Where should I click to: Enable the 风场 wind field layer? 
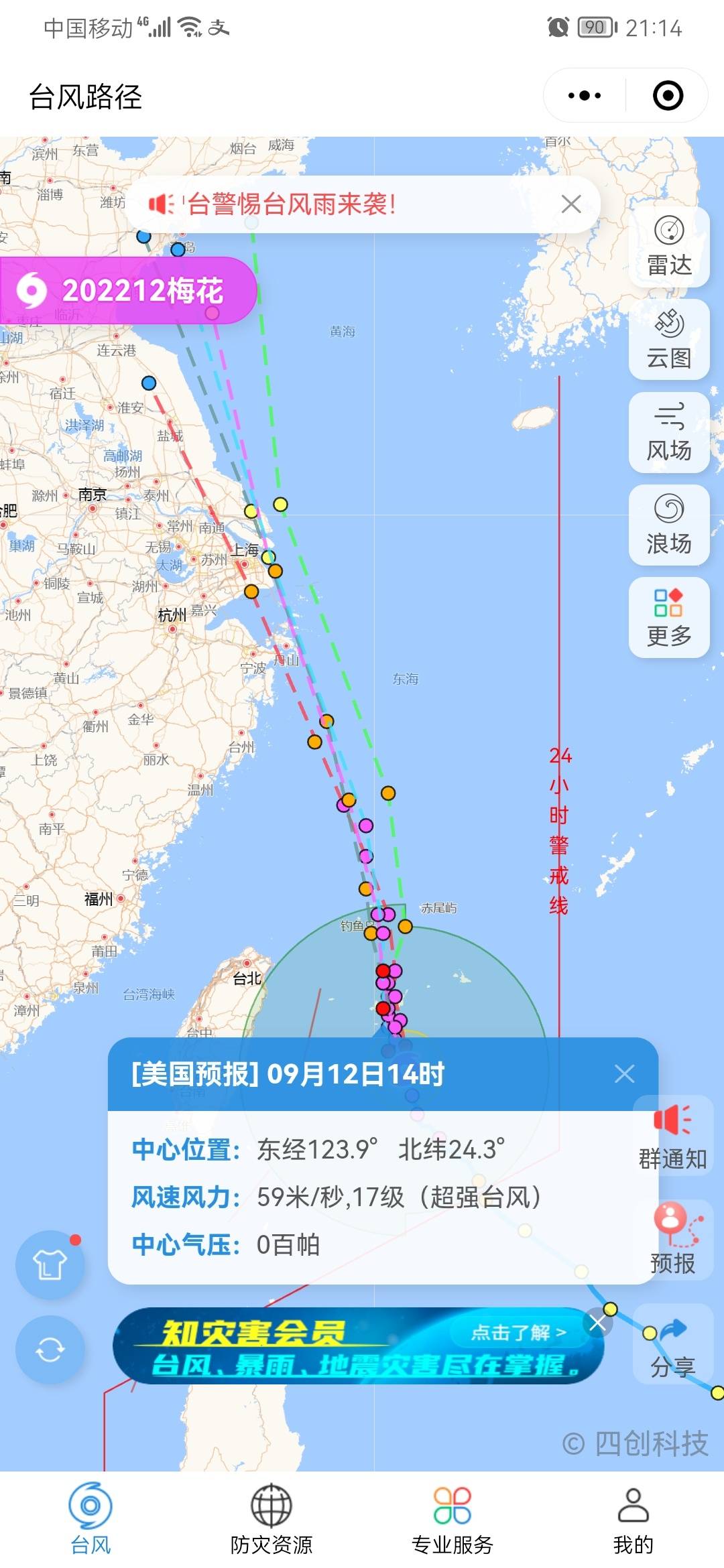669,433
